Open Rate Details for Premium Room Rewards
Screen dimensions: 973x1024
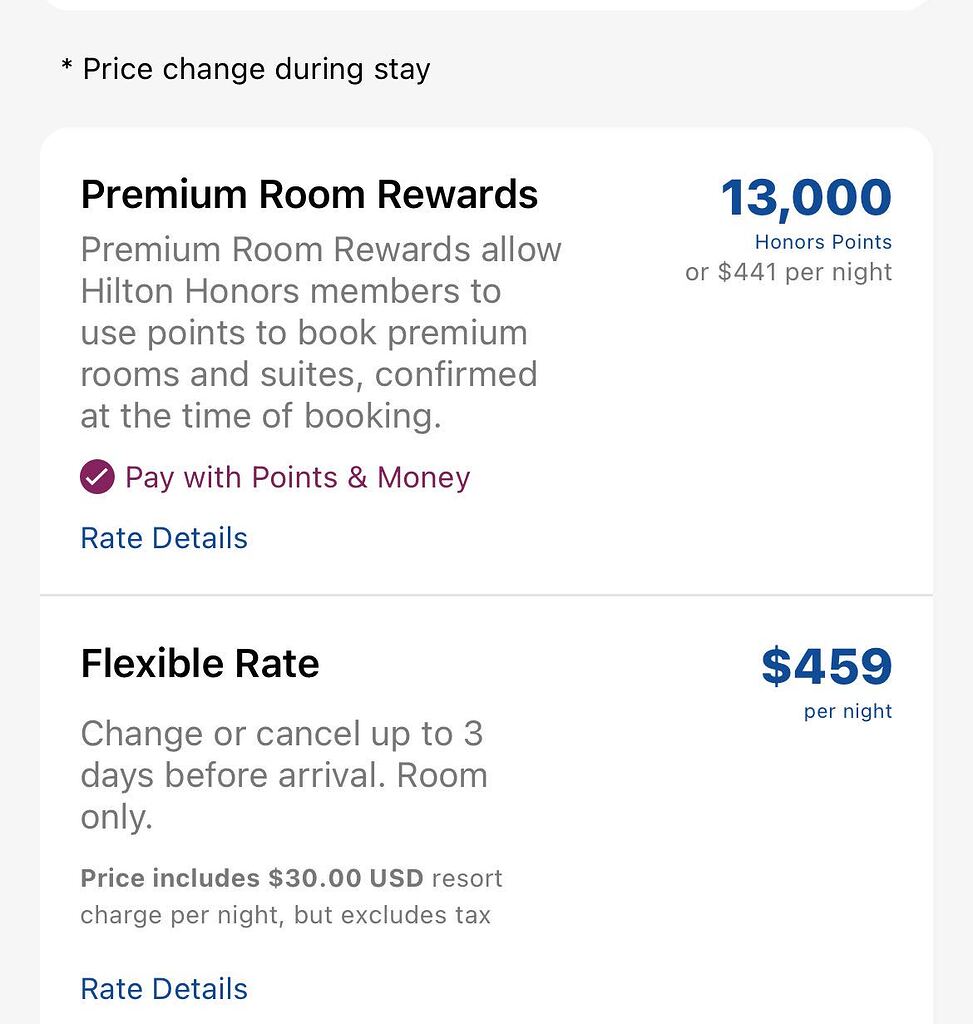click(x=163, y=539)
